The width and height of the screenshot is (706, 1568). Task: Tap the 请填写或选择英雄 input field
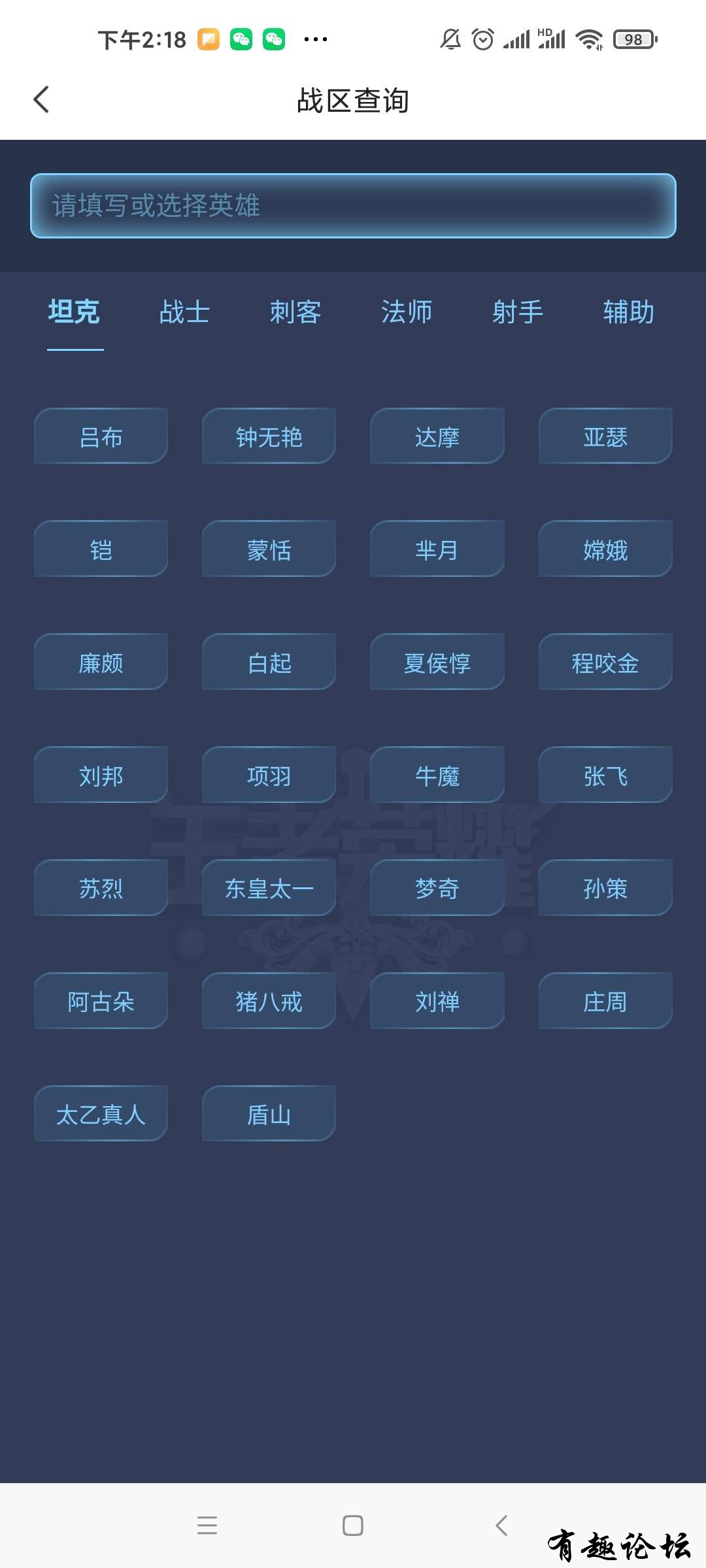click(353, 206)
